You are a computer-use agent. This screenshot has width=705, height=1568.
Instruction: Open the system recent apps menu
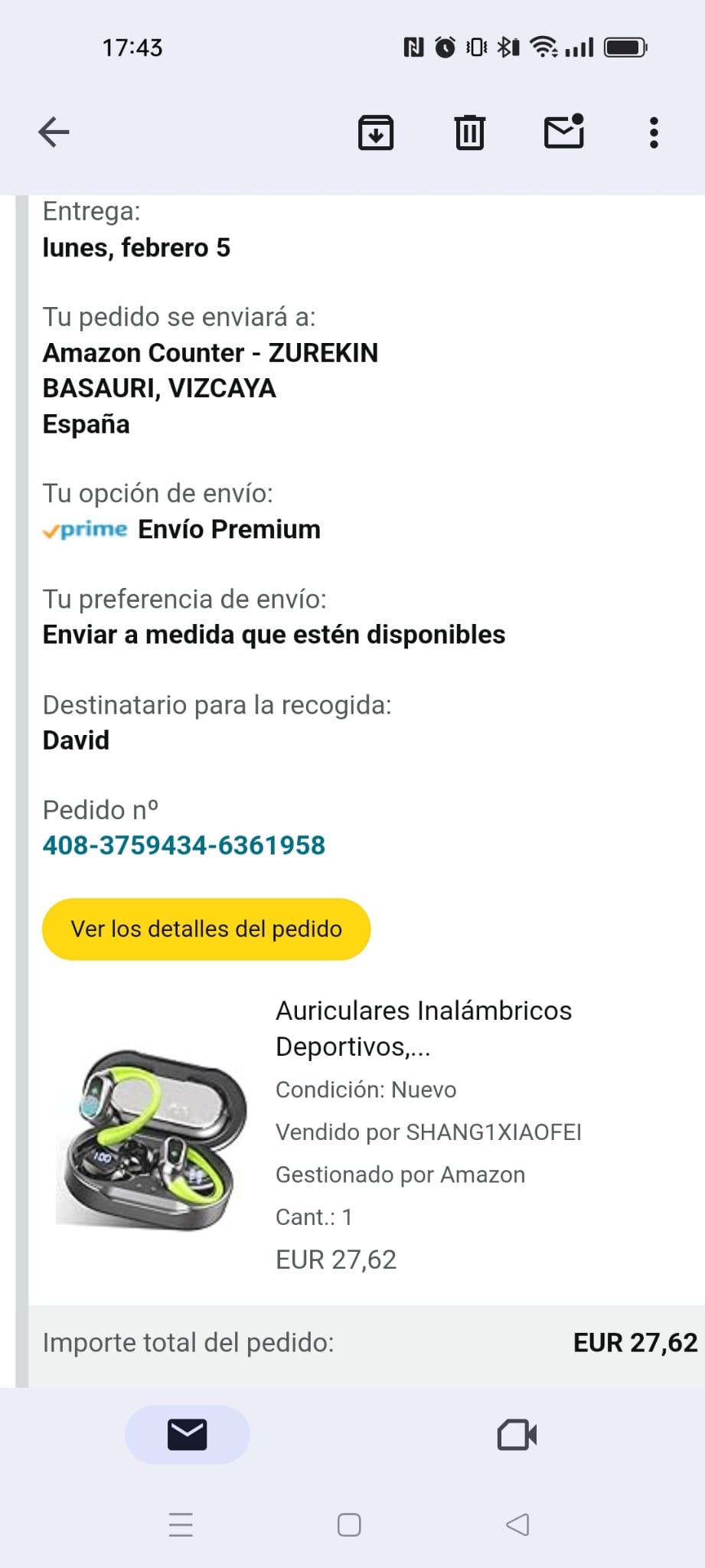coord(181,1524)
